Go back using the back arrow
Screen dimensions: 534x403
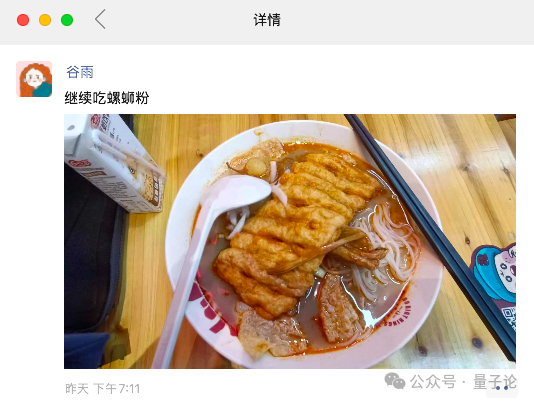tap(100, 19)
